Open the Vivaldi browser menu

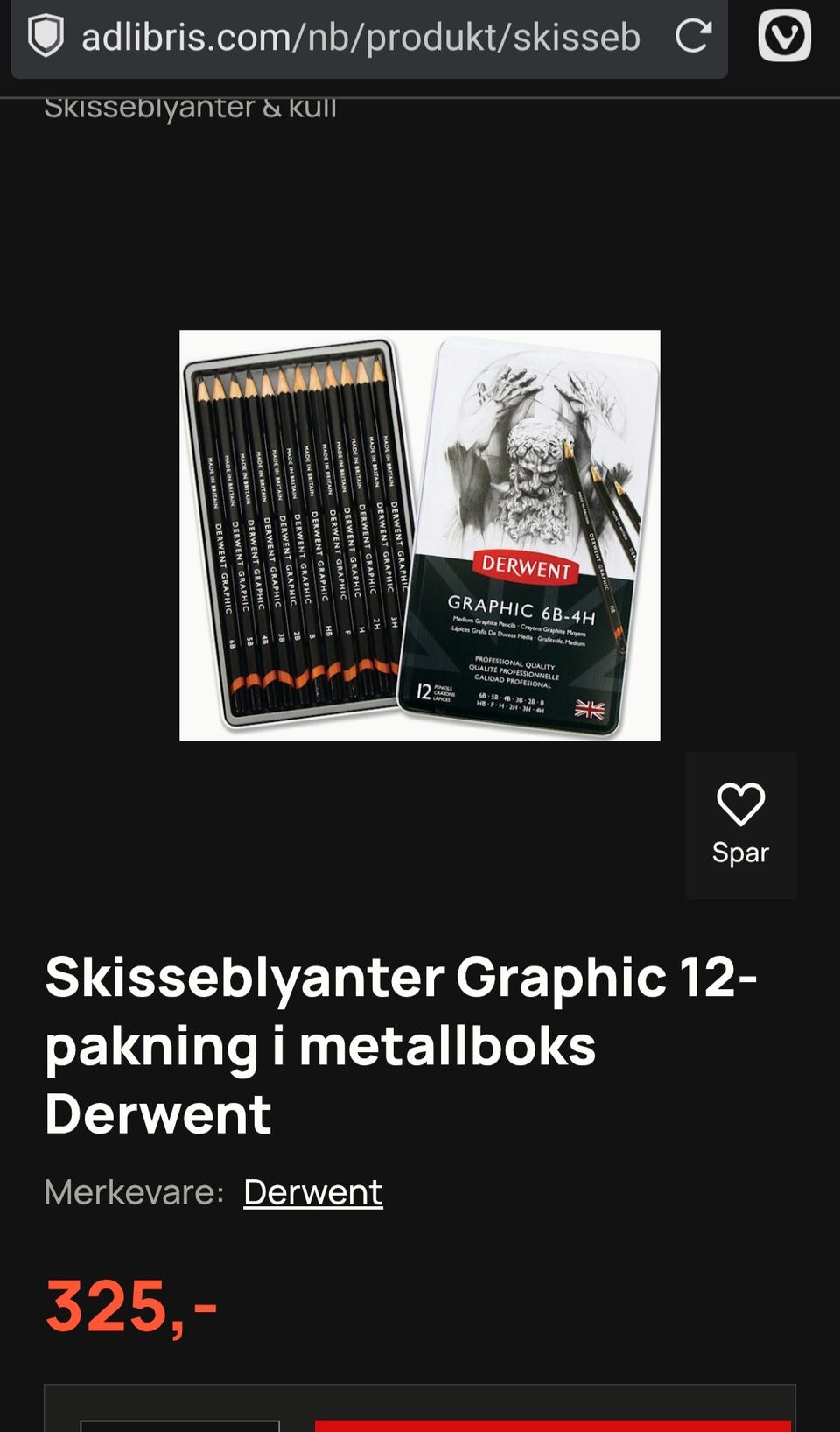click(784, 36)
